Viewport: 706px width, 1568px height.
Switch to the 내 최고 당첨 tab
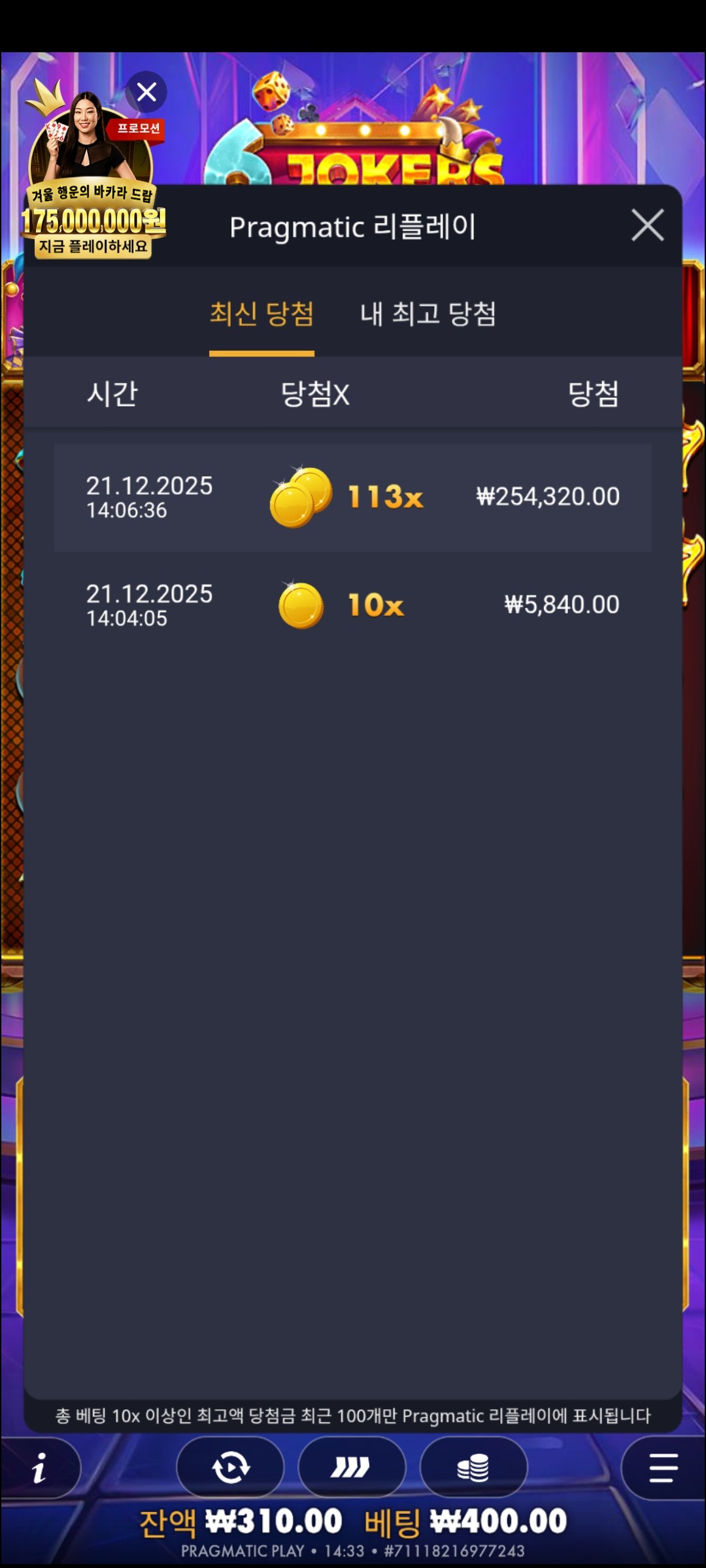coord(428,314)
